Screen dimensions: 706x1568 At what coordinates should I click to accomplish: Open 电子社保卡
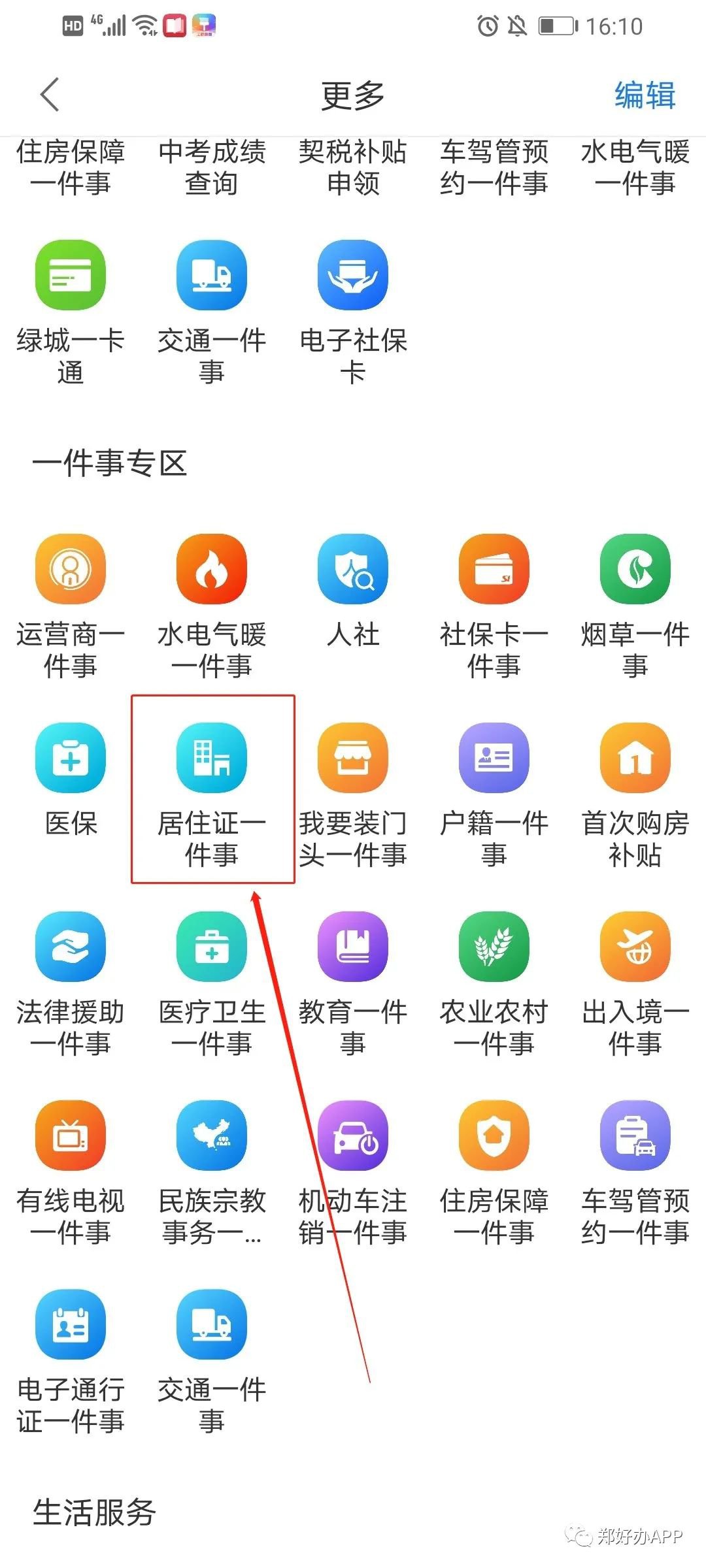click(x=353, y=275)
